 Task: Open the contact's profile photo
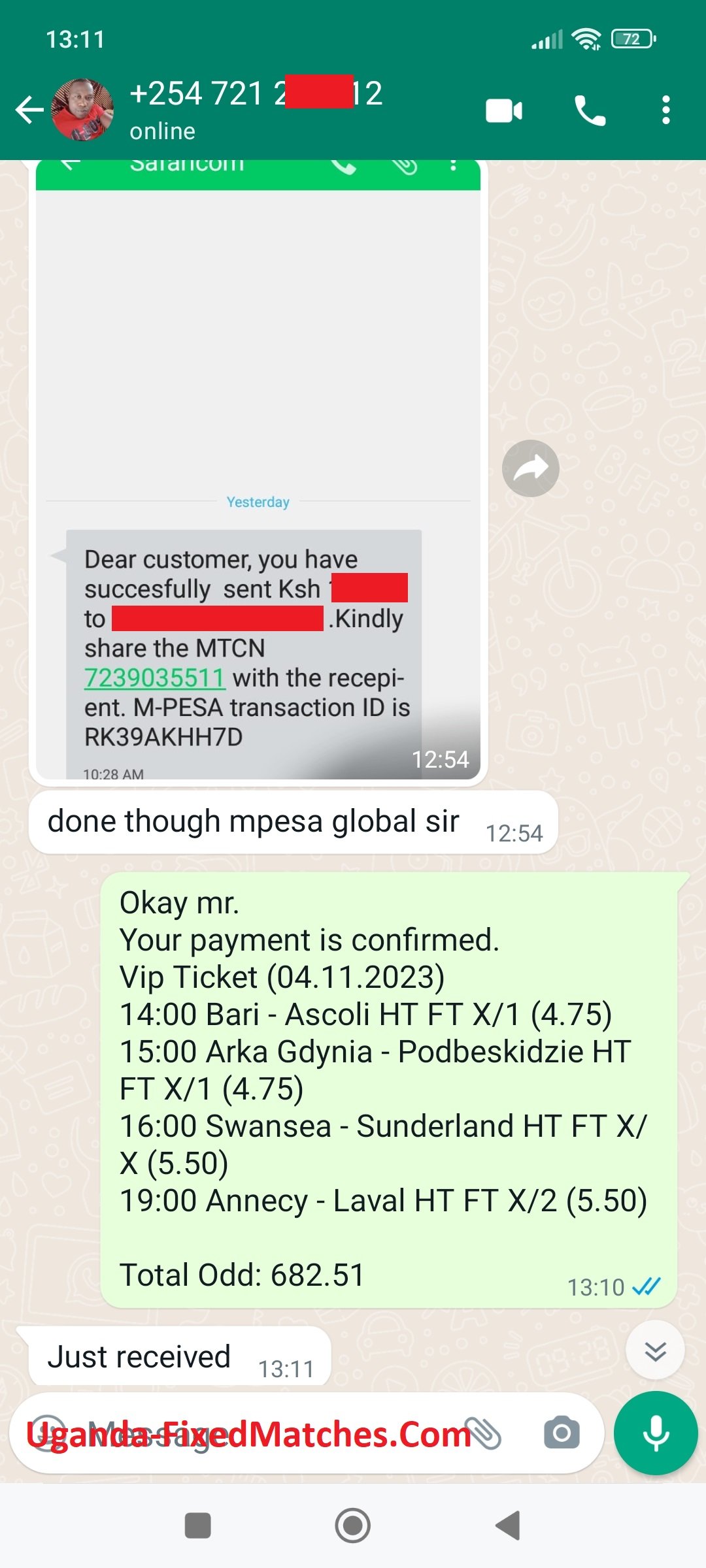82,110
